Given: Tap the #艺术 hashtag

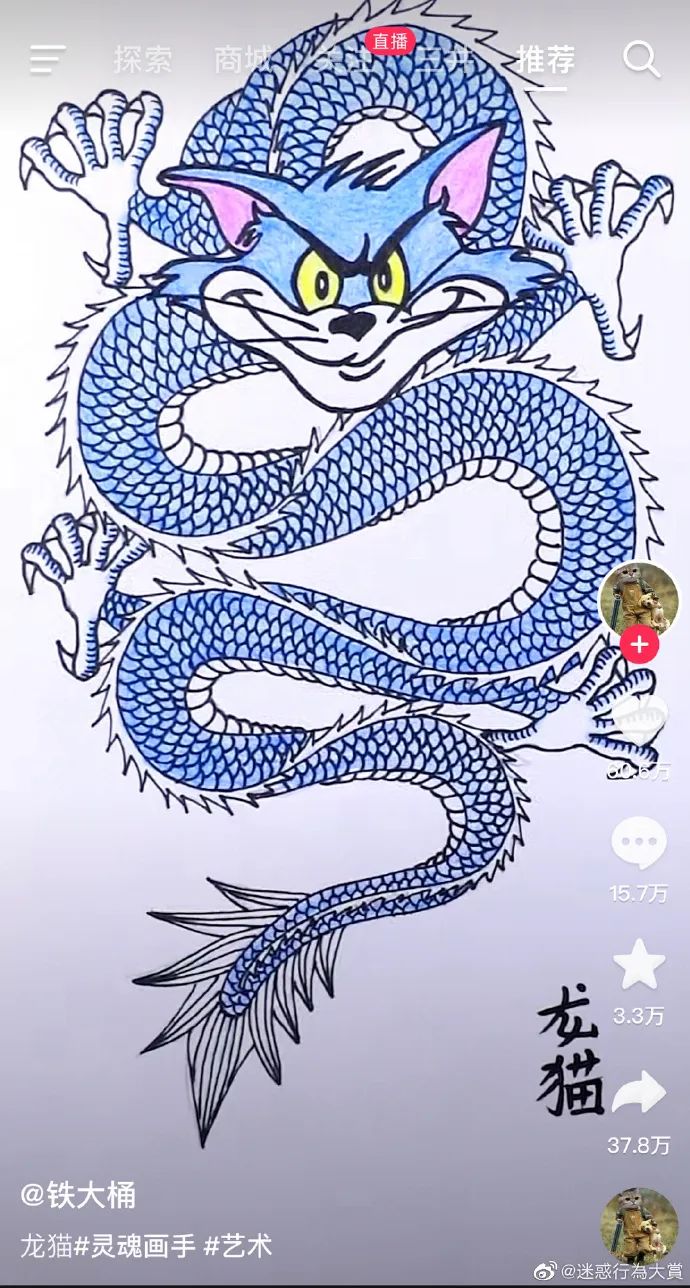Looking at the screenshot, I should 238,1246.
